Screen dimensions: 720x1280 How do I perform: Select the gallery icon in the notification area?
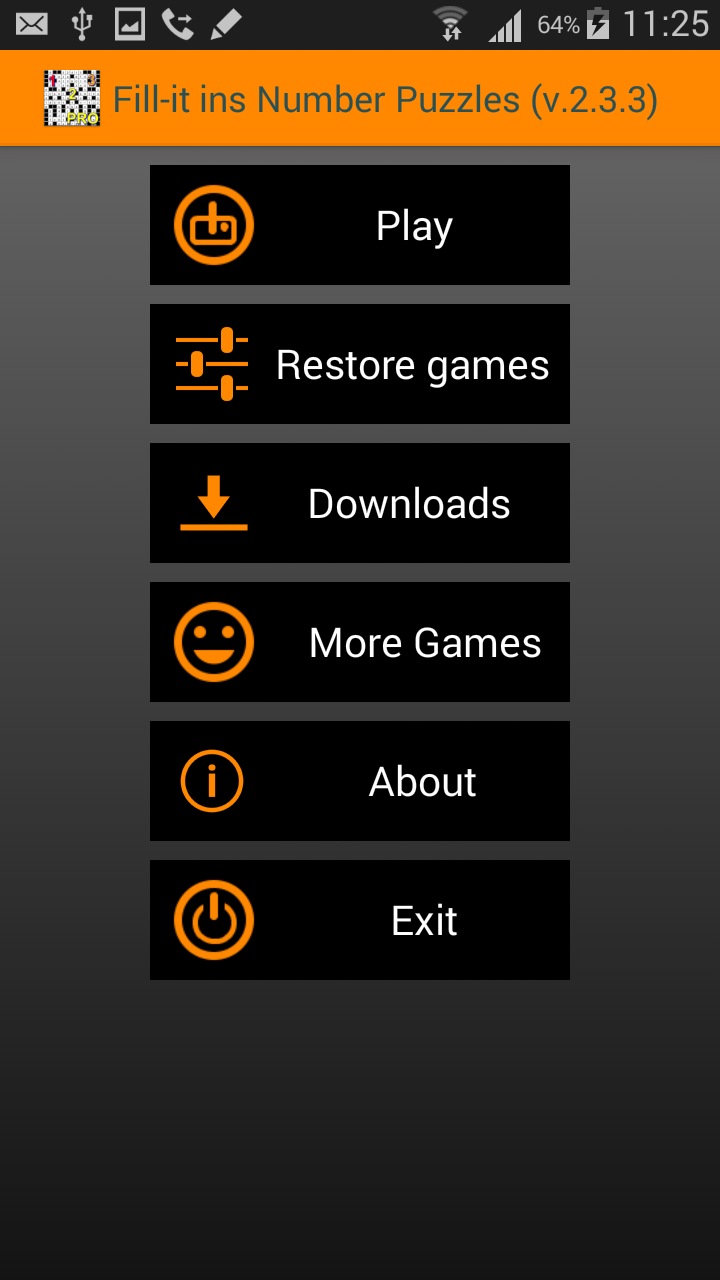(x=129, y=22)
